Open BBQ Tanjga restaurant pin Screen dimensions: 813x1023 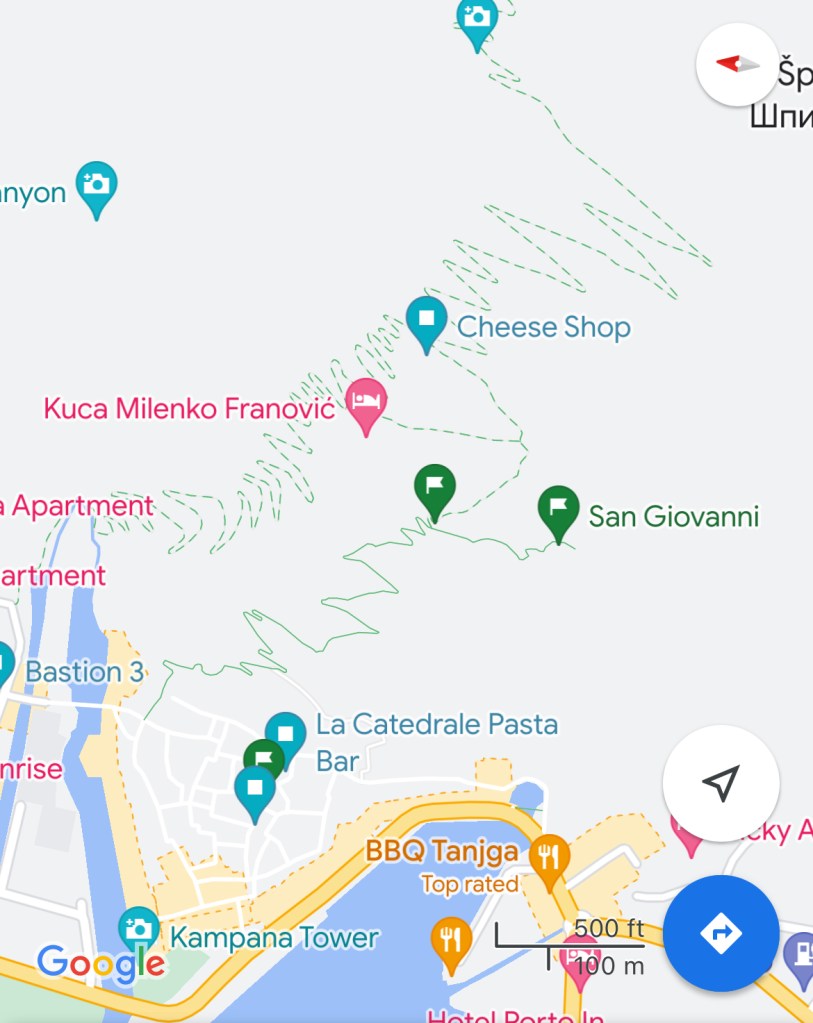point(549,857)
